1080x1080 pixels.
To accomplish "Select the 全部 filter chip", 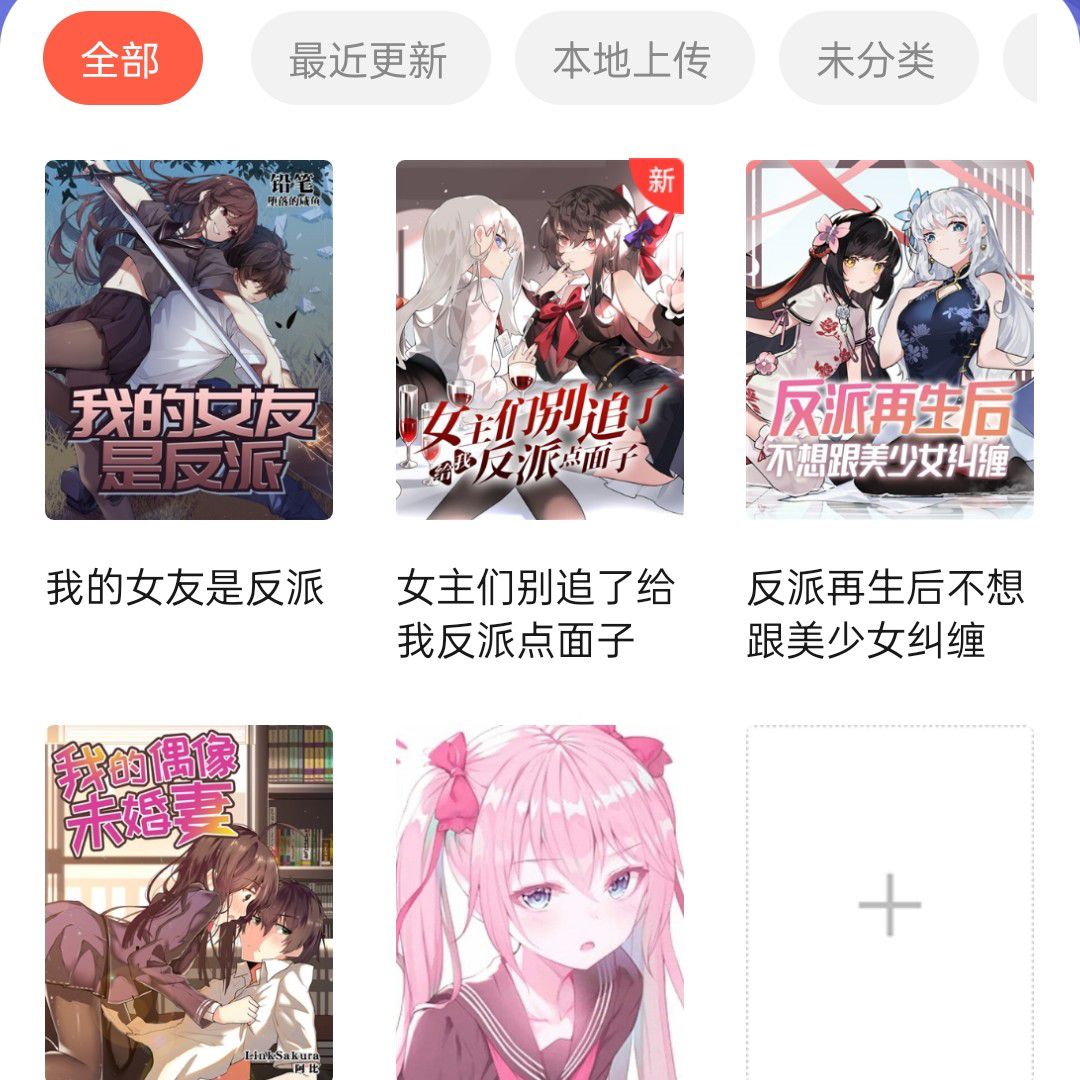I will click(122, 60).
